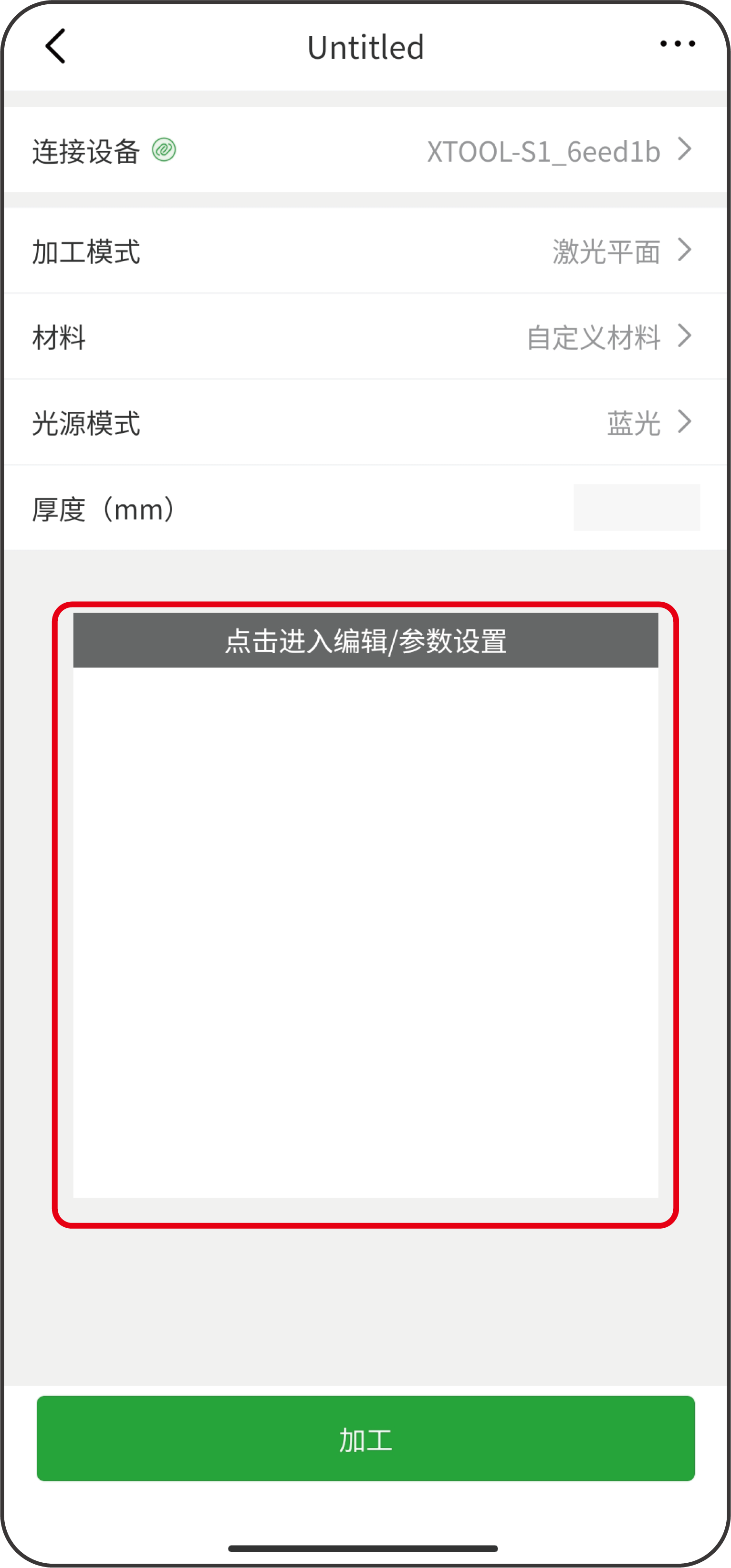Viewport: 731px width, 1568px height.
Task: Enter the 点击进入编辑/参数设置 canvas
Action: pos(366,906)
